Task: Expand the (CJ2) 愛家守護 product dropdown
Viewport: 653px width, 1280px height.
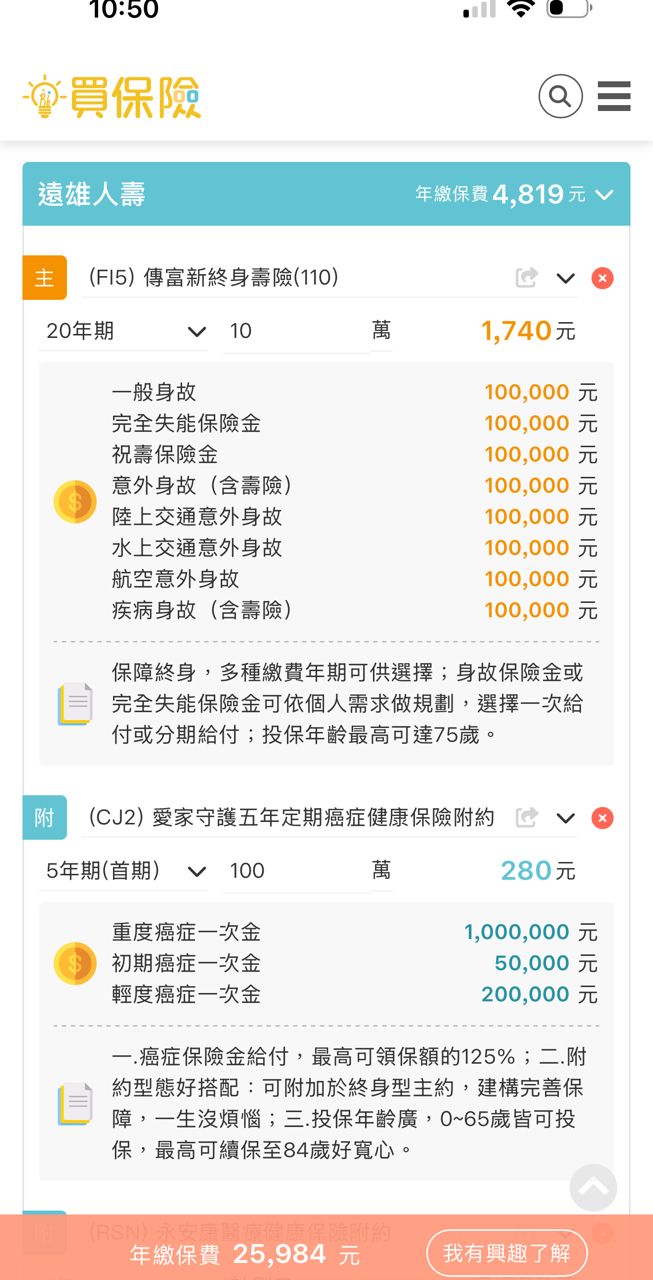Action: coord(566,818)
